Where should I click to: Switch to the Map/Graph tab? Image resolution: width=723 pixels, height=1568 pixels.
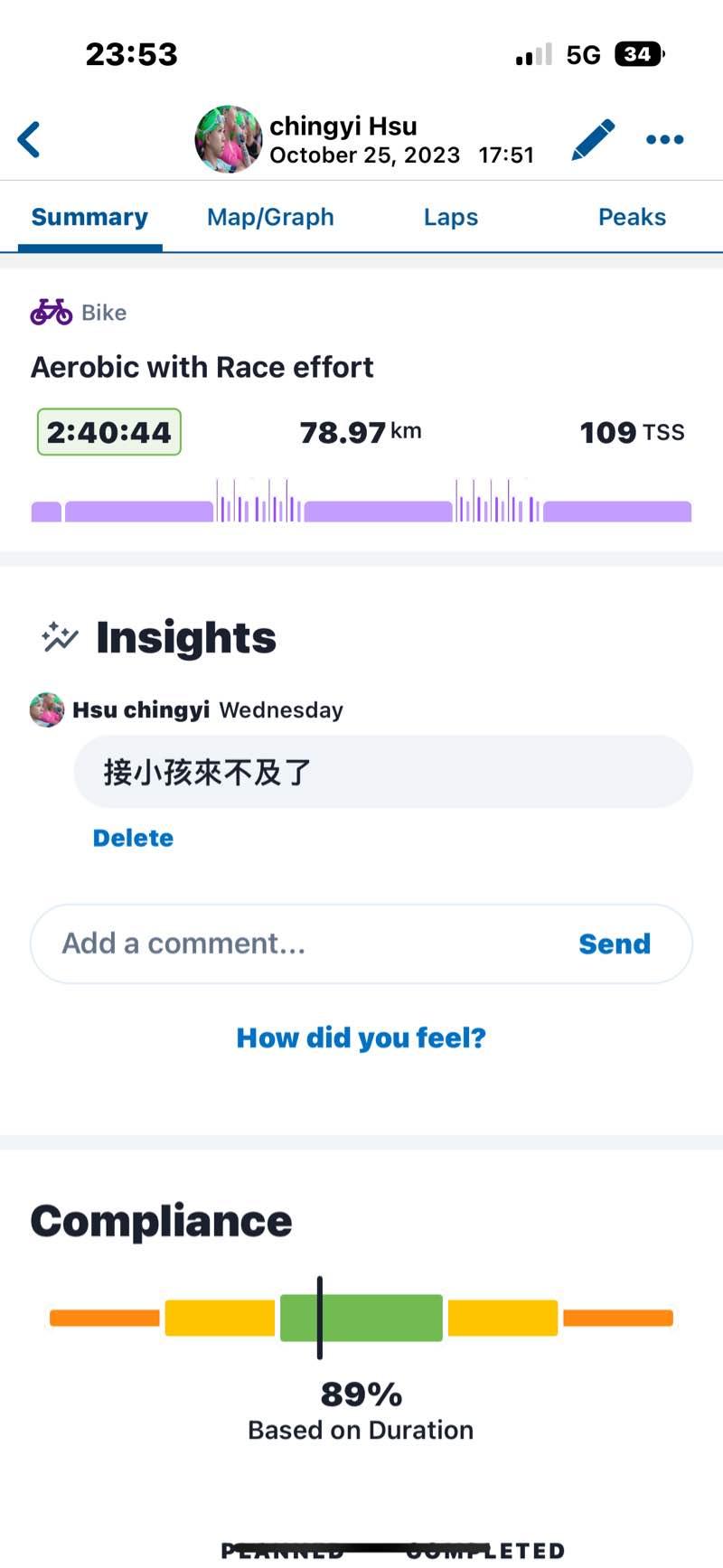tap(270, 218)
